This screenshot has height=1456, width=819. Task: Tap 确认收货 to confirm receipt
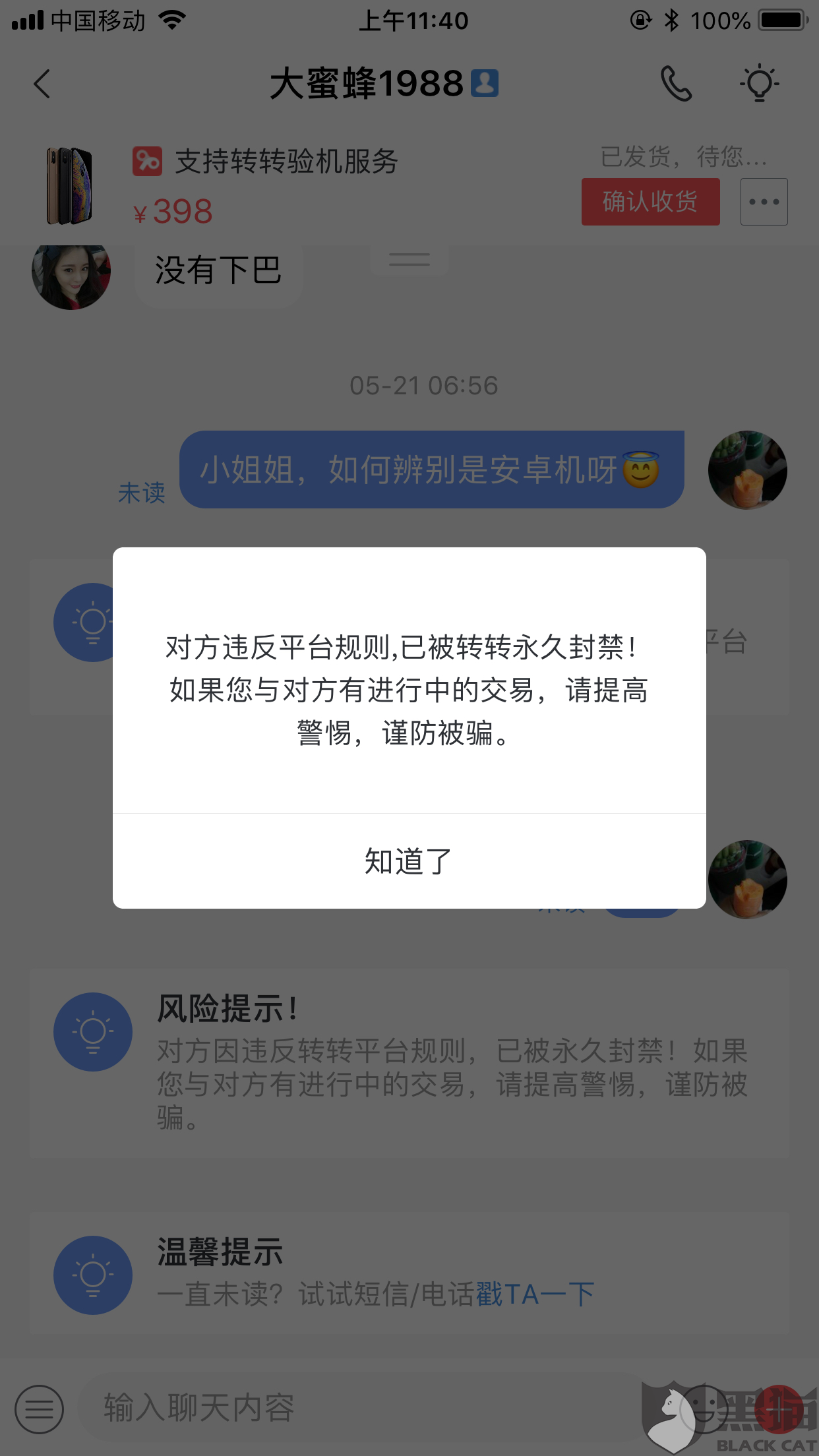650,202
